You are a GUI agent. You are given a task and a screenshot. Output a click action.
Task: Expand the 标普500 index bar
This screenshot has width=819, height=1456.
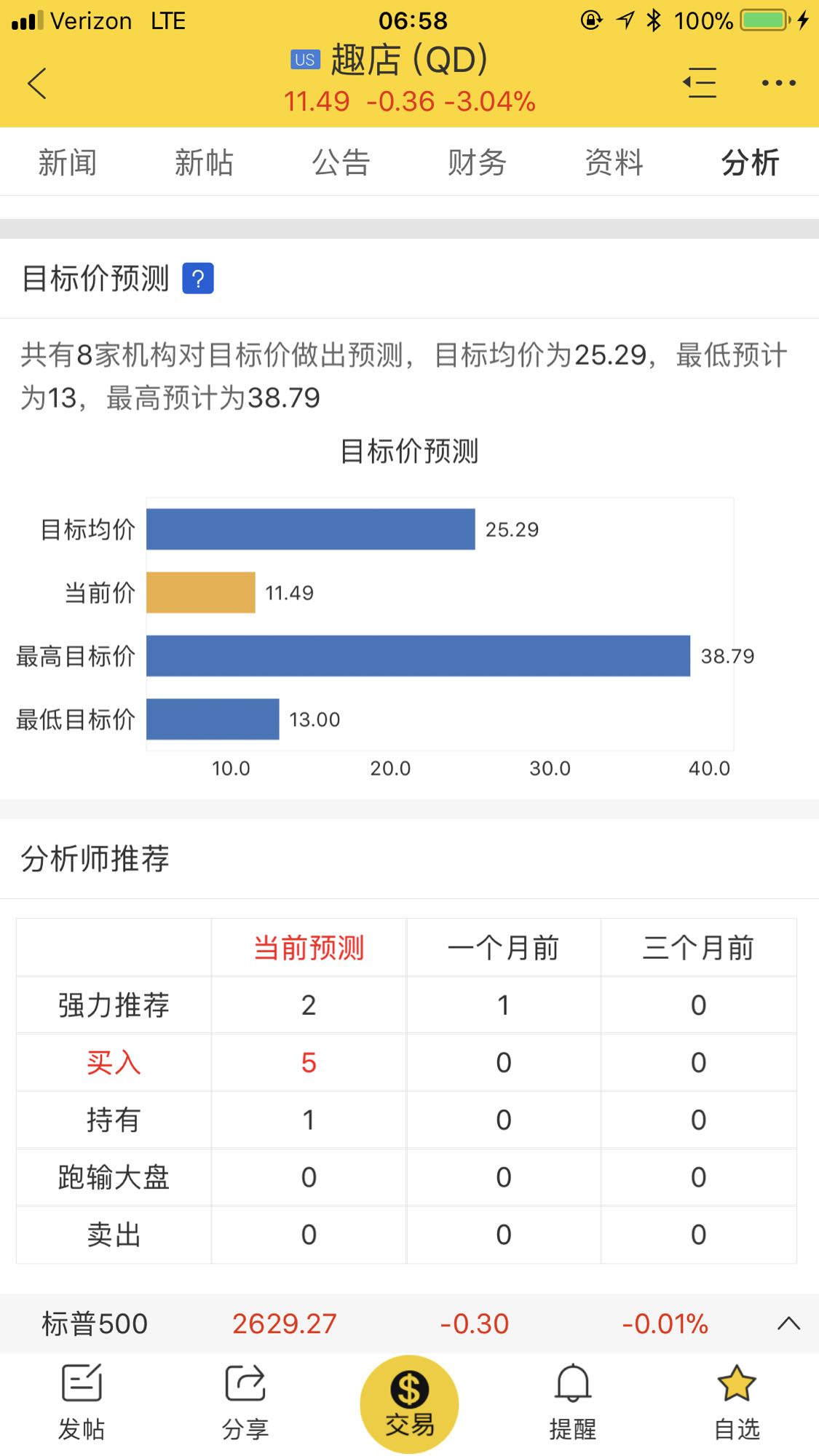click(x=788, y=1324)
